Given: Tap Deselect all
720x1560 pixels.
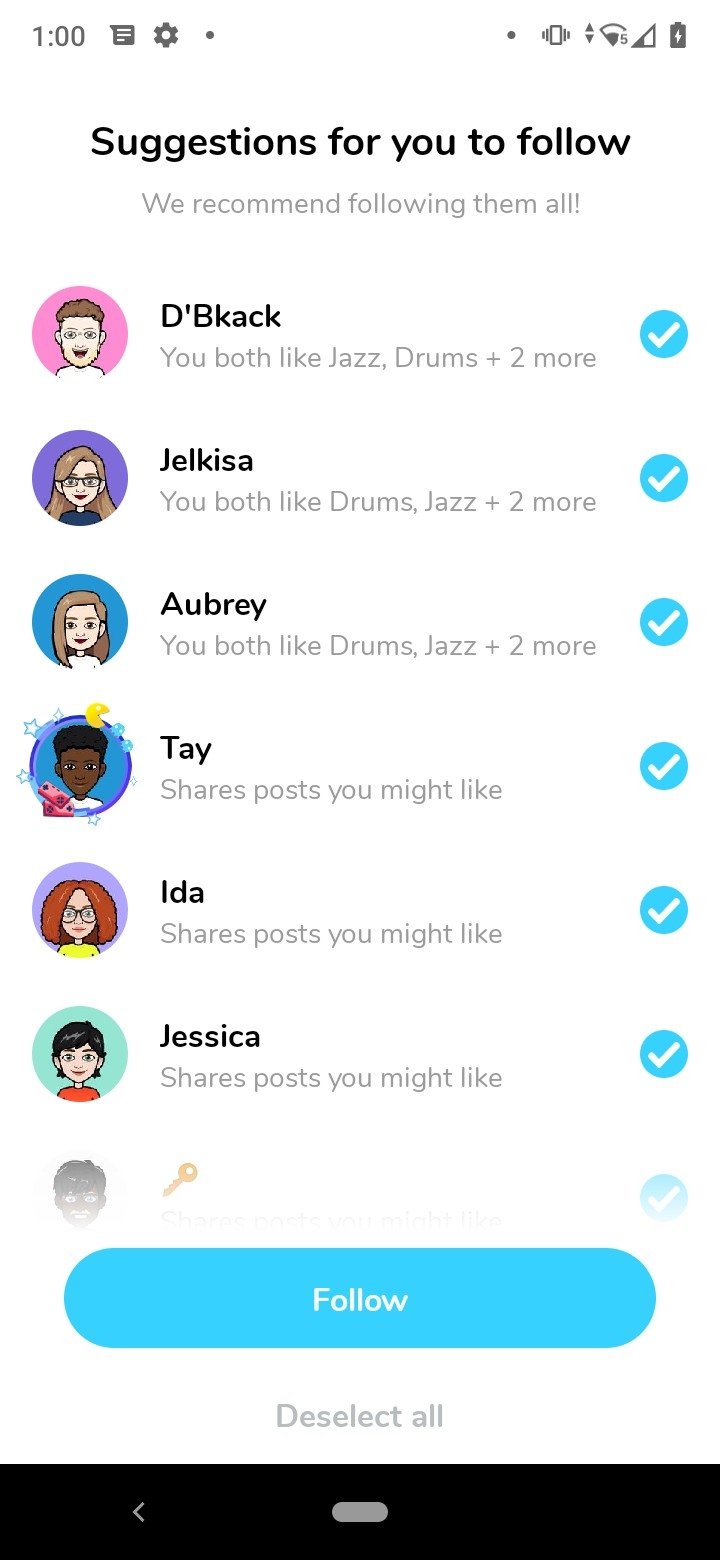Looking at the screenshot, I should (x=360, y=1416).
